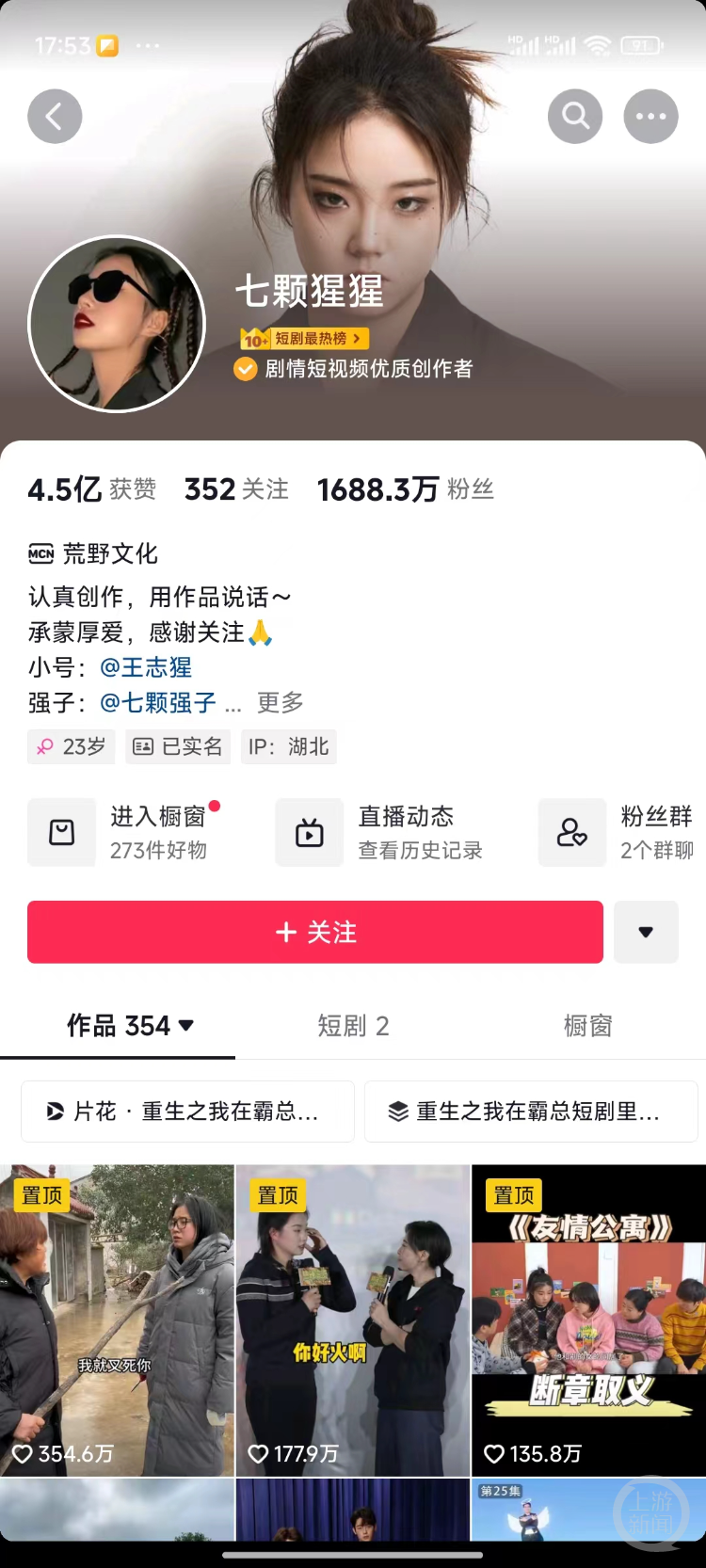
Task: Open the 短剧最热榜 ranking badge
Action: click(305, 339)
